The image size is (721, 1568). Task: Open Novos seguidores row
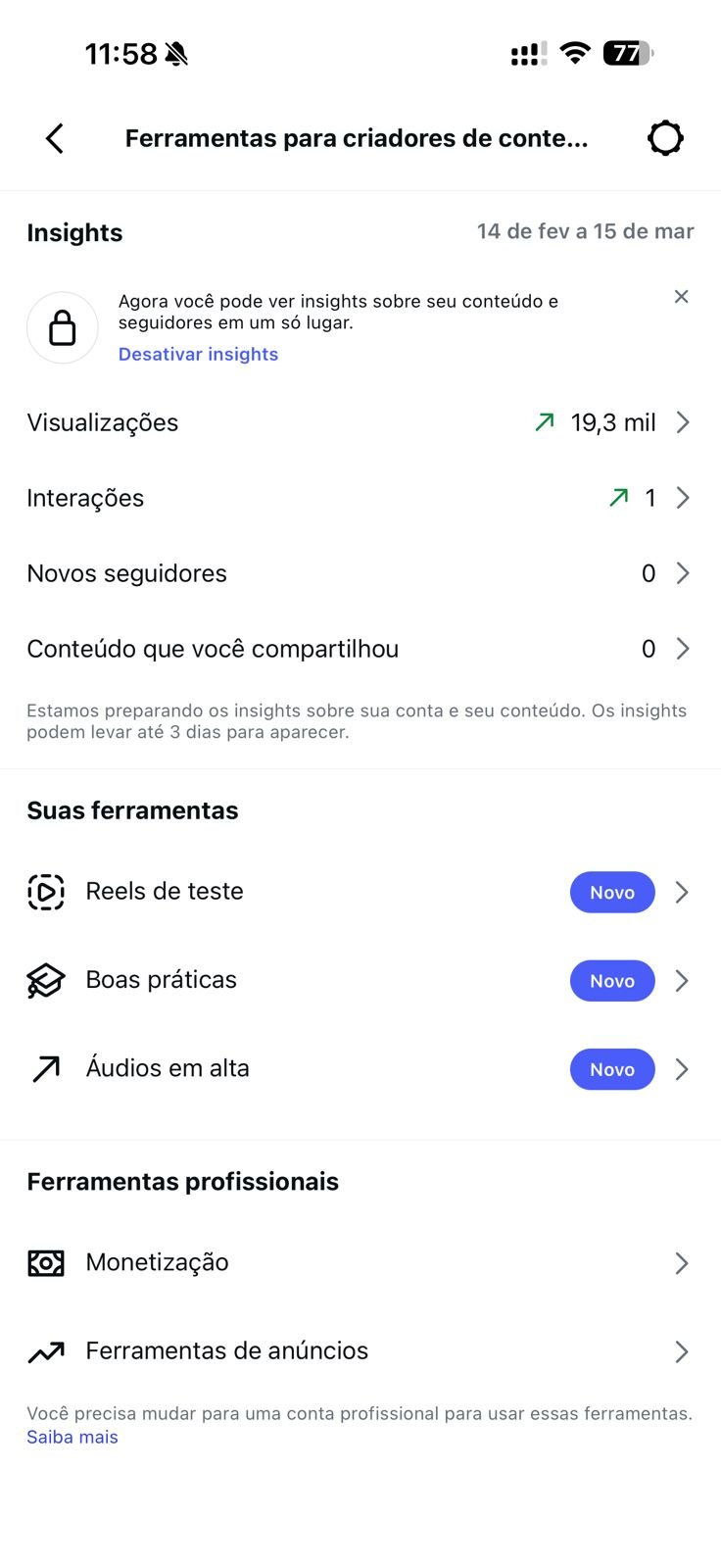pos(360,573)
